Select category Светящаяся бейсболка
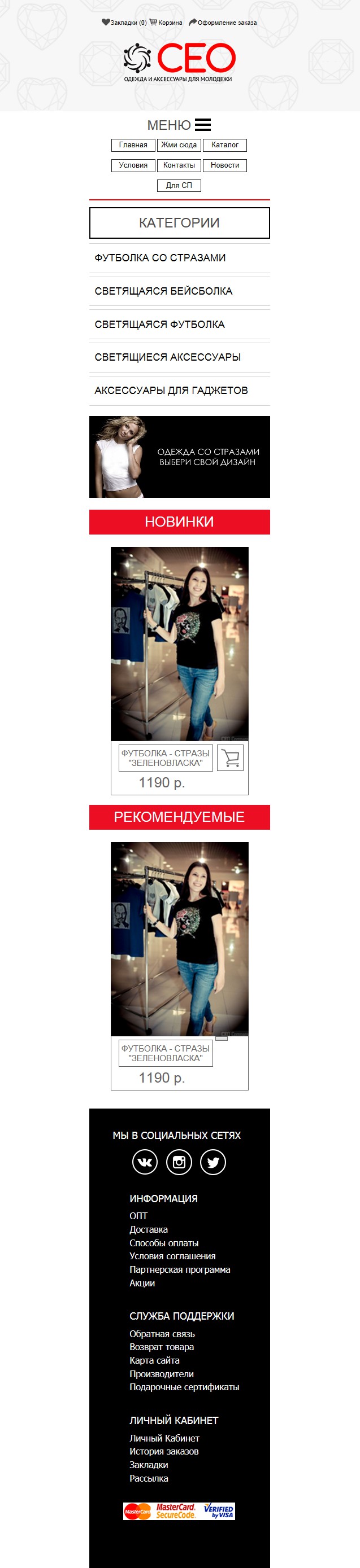 pos(163,291)
